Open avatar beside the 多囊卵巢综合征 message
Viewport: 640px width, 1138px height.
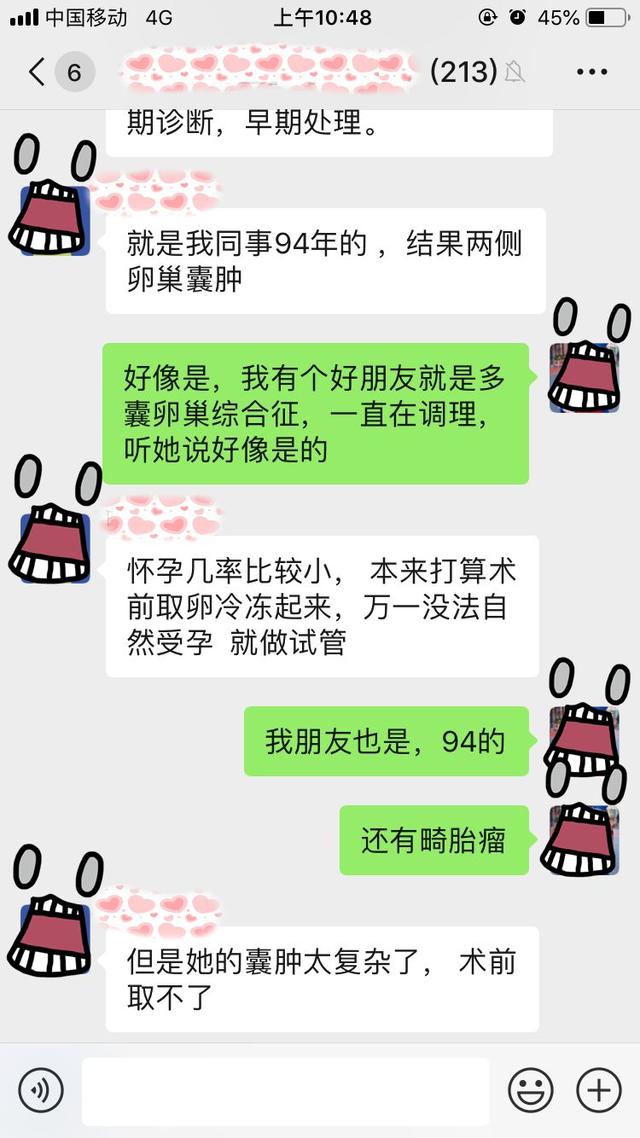coord(584,376)
